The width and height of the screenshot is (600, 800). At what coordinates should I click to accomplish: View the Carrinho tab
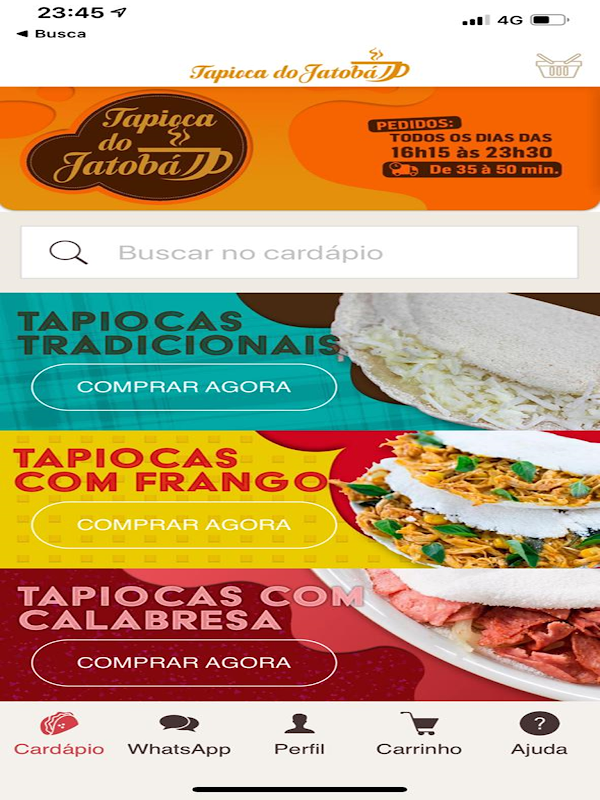coord(419,735)
